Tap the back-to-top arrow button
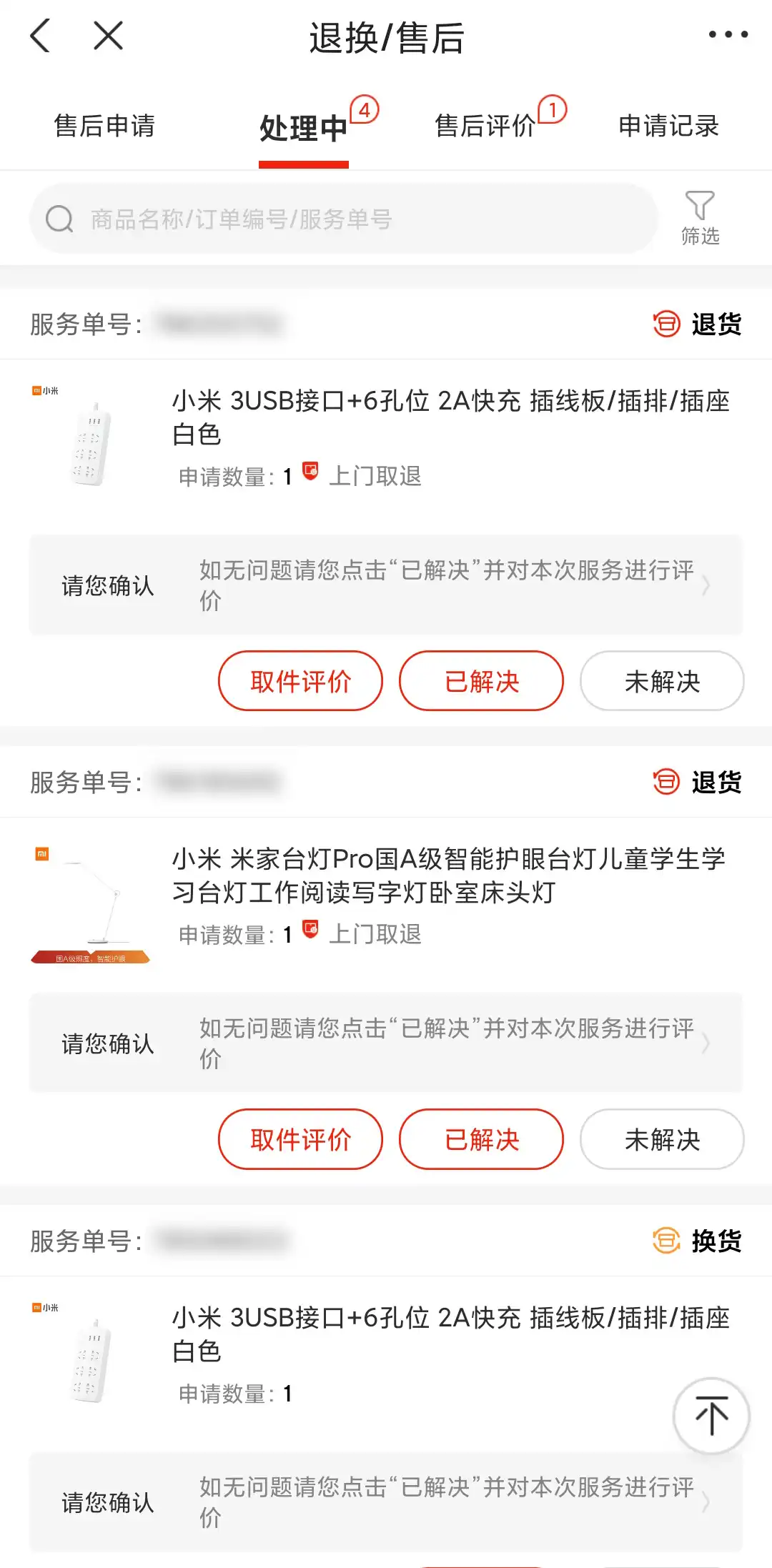This screenshot has width=772, height=1568. pos(711,1416)
